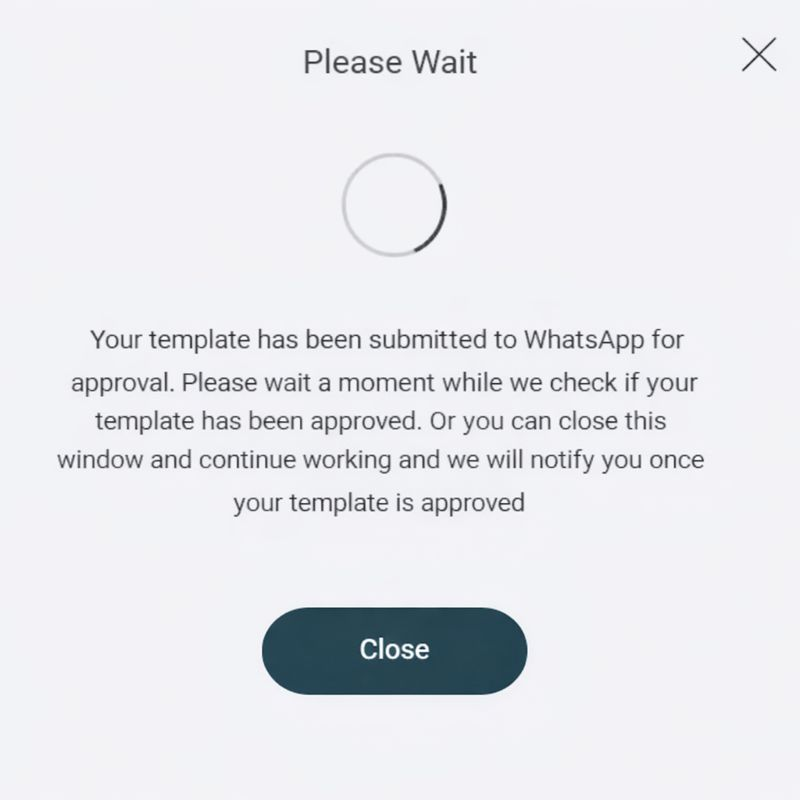800x800 pixels.
Task: Tap the Close button
Action: [394, 650]
